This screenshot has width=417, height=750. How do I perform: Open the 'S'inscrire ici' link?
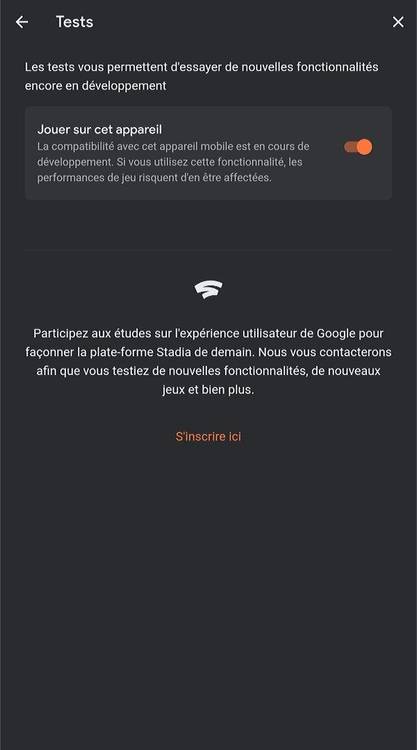[x=208, y=436]
